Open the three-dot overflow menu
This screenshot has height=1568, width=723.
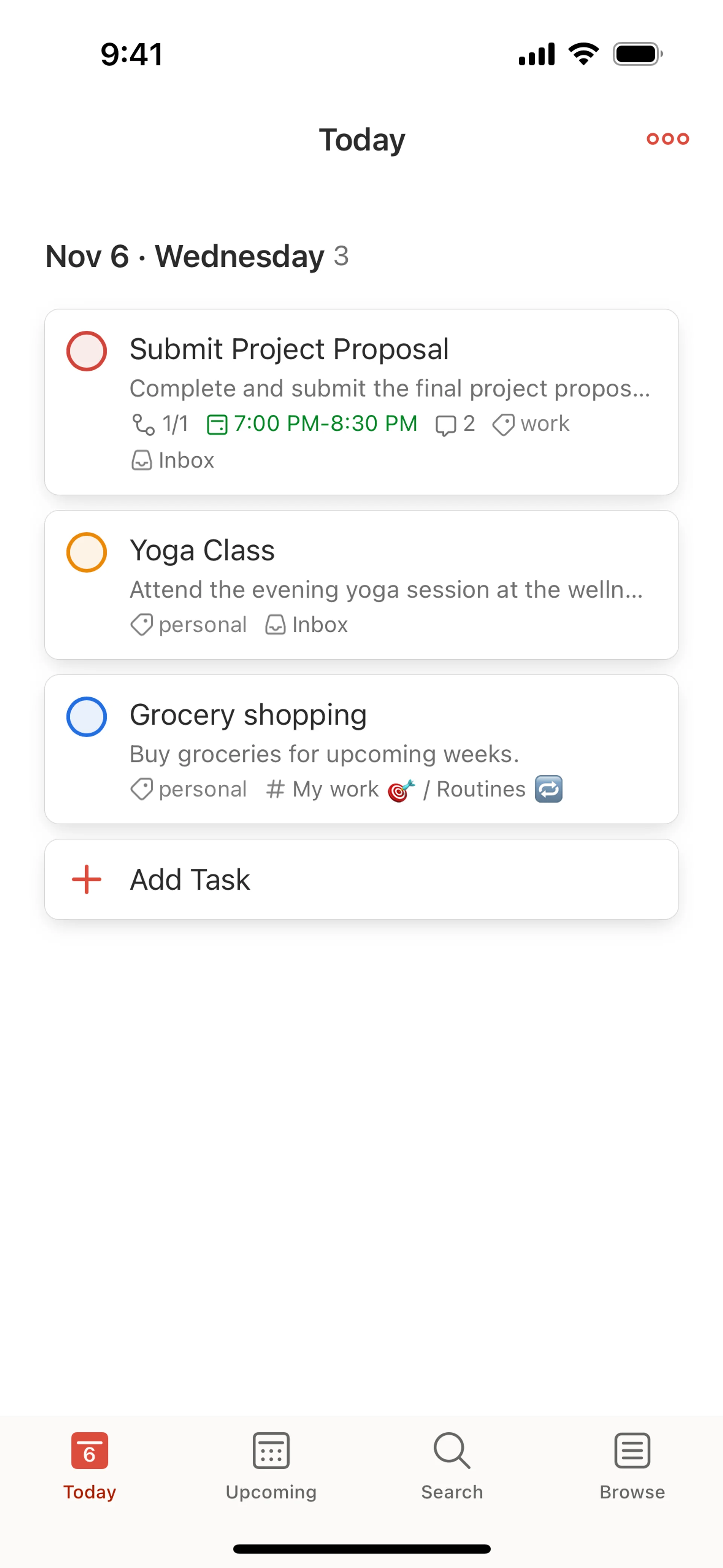tap(667, 139)
